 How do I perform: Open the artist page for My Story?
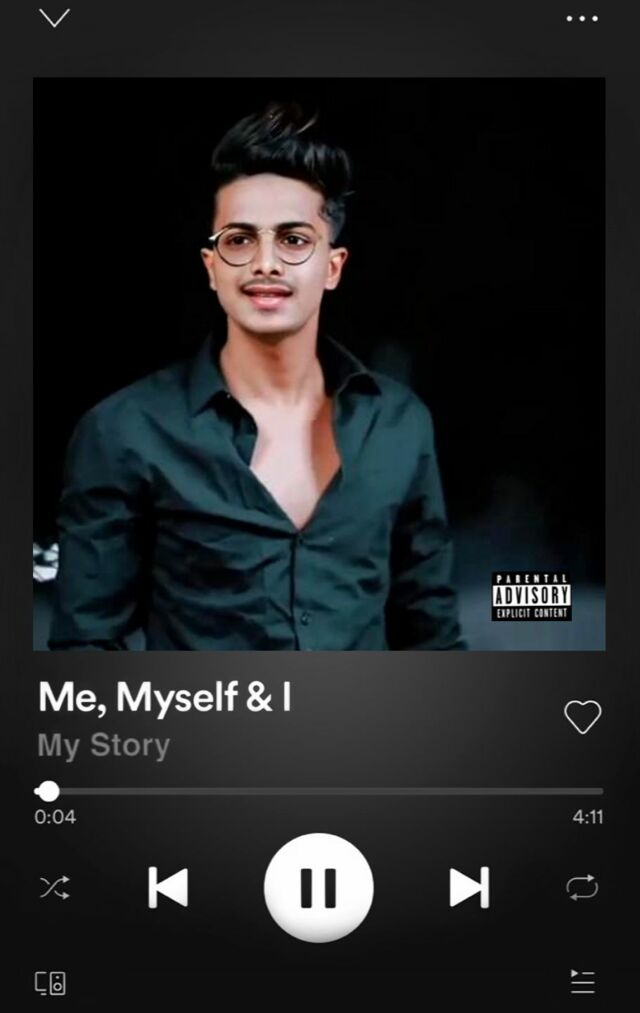coord(104,746)
